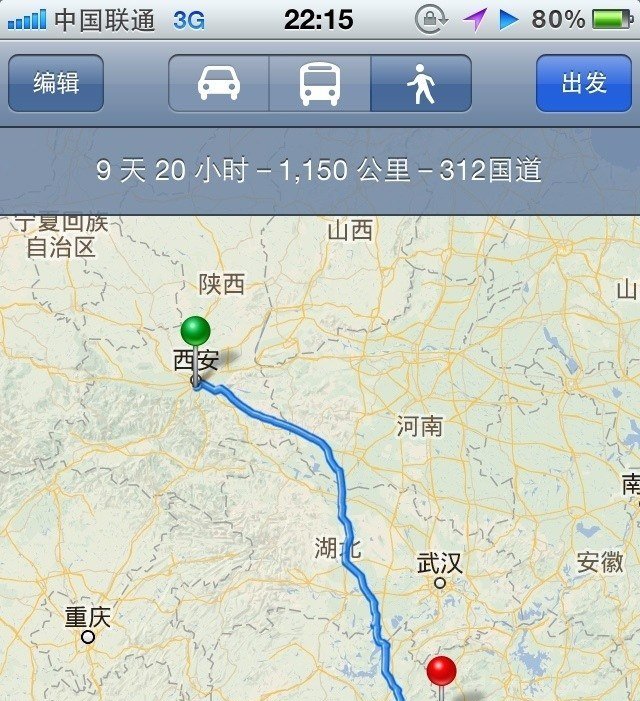This screenshot has height=701, width=640.
Task: Switch to public transit directions
Action: pos(320,83)
